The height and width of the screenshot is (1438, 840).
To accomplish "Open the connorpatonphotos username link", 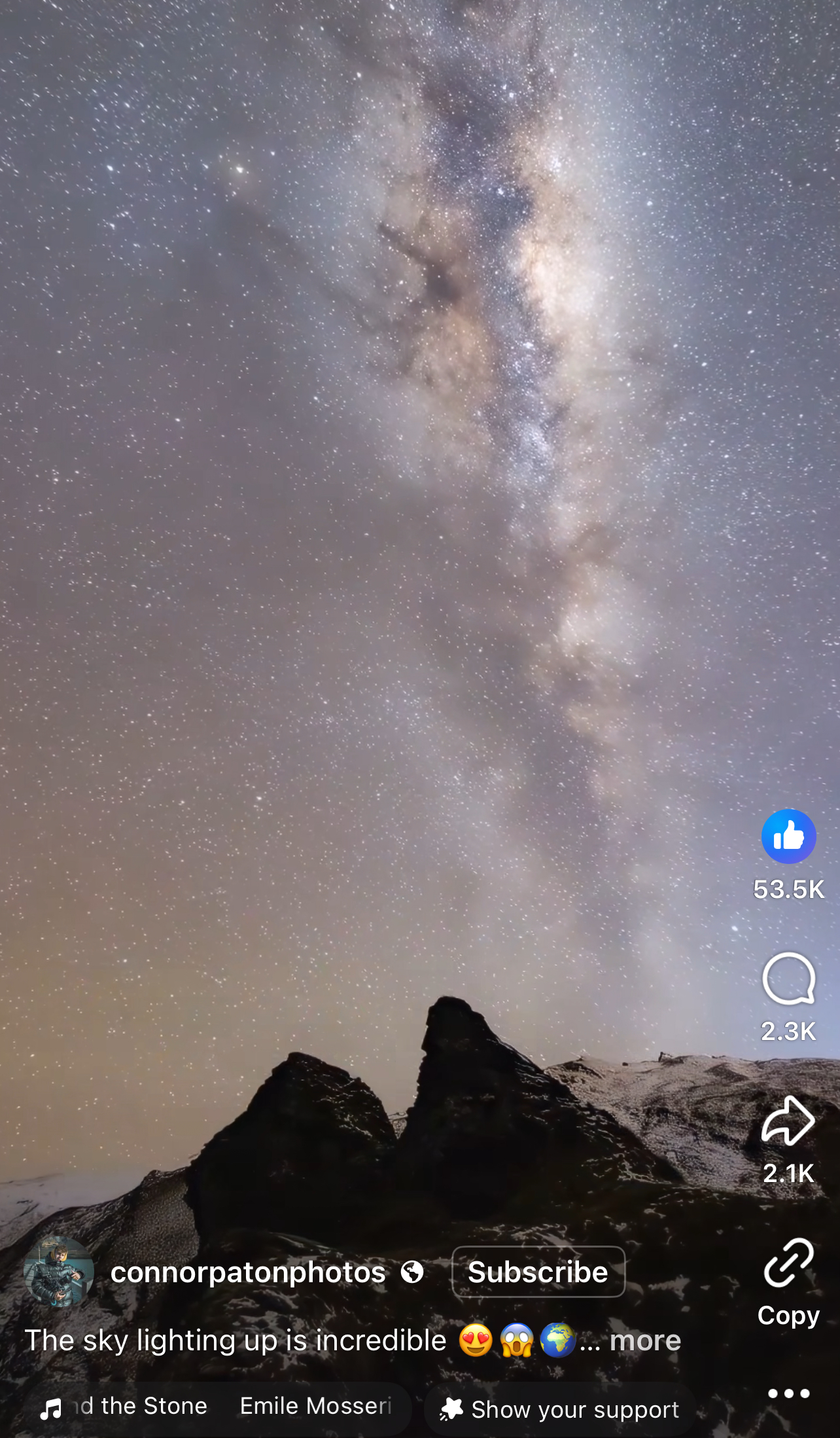I will click(x=248, y=1272).
